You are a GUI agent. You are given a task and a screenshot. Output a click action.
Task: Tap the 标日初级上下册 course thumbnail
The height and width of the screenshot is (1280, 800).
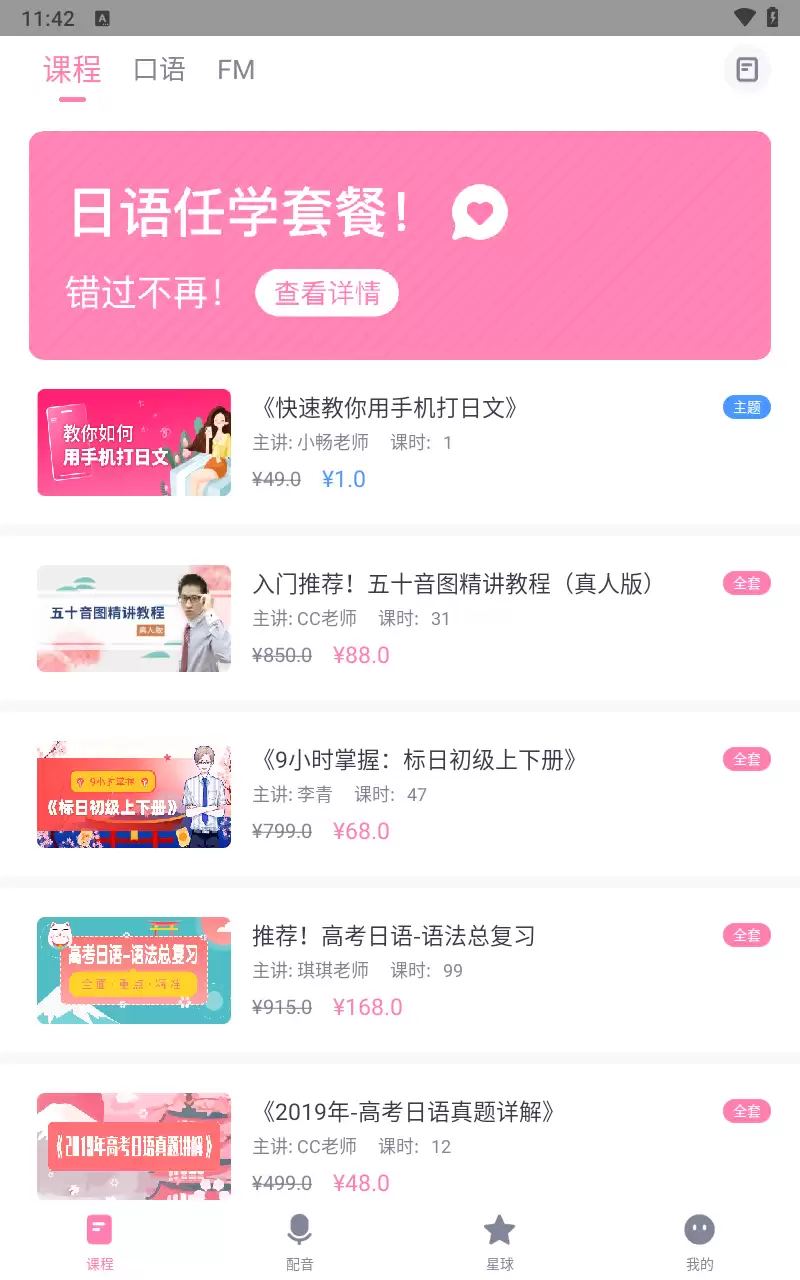point(134,794)
